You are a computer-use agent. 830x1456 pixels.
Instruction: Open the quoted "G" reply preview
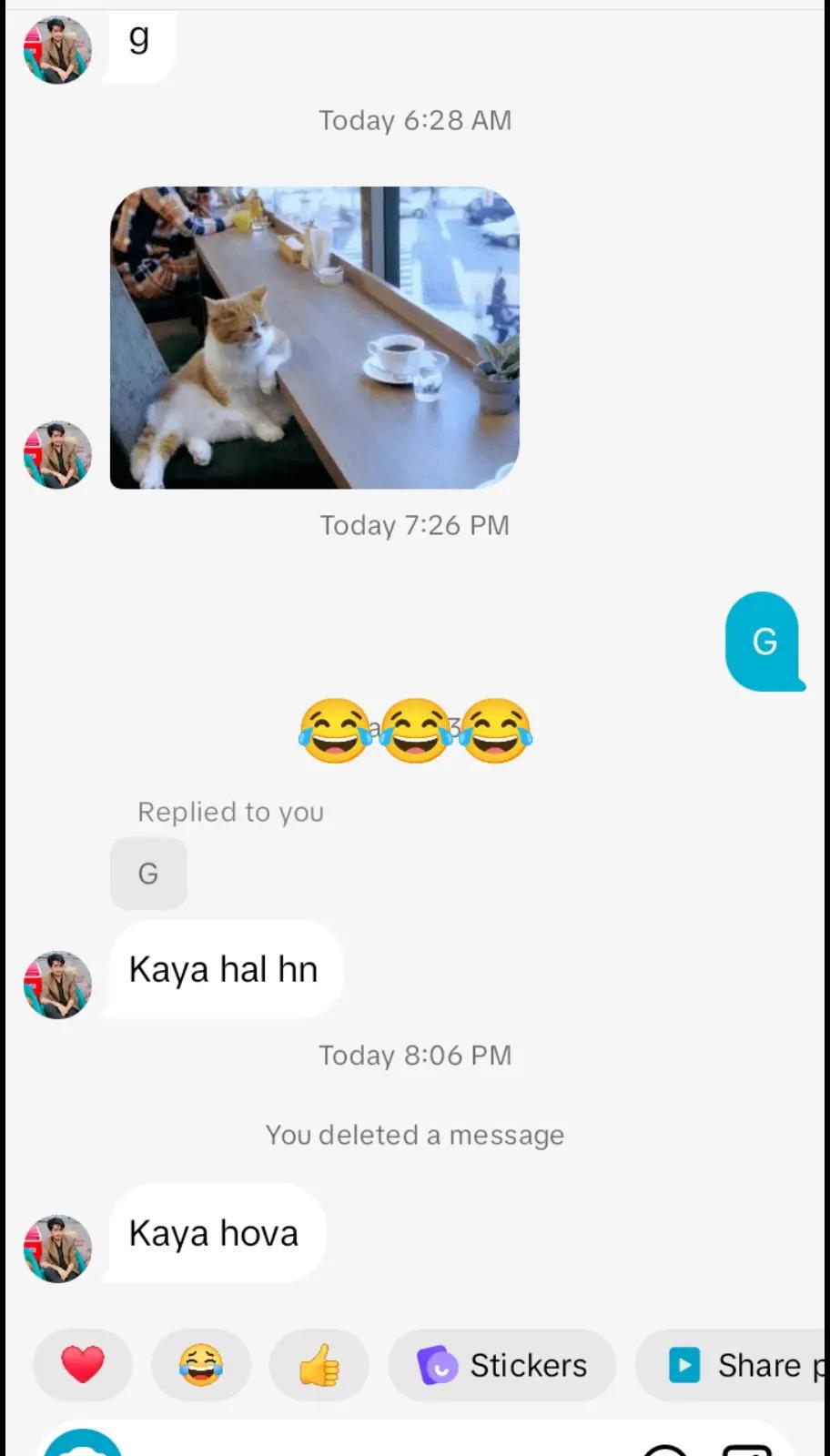[x=148, y=874]
